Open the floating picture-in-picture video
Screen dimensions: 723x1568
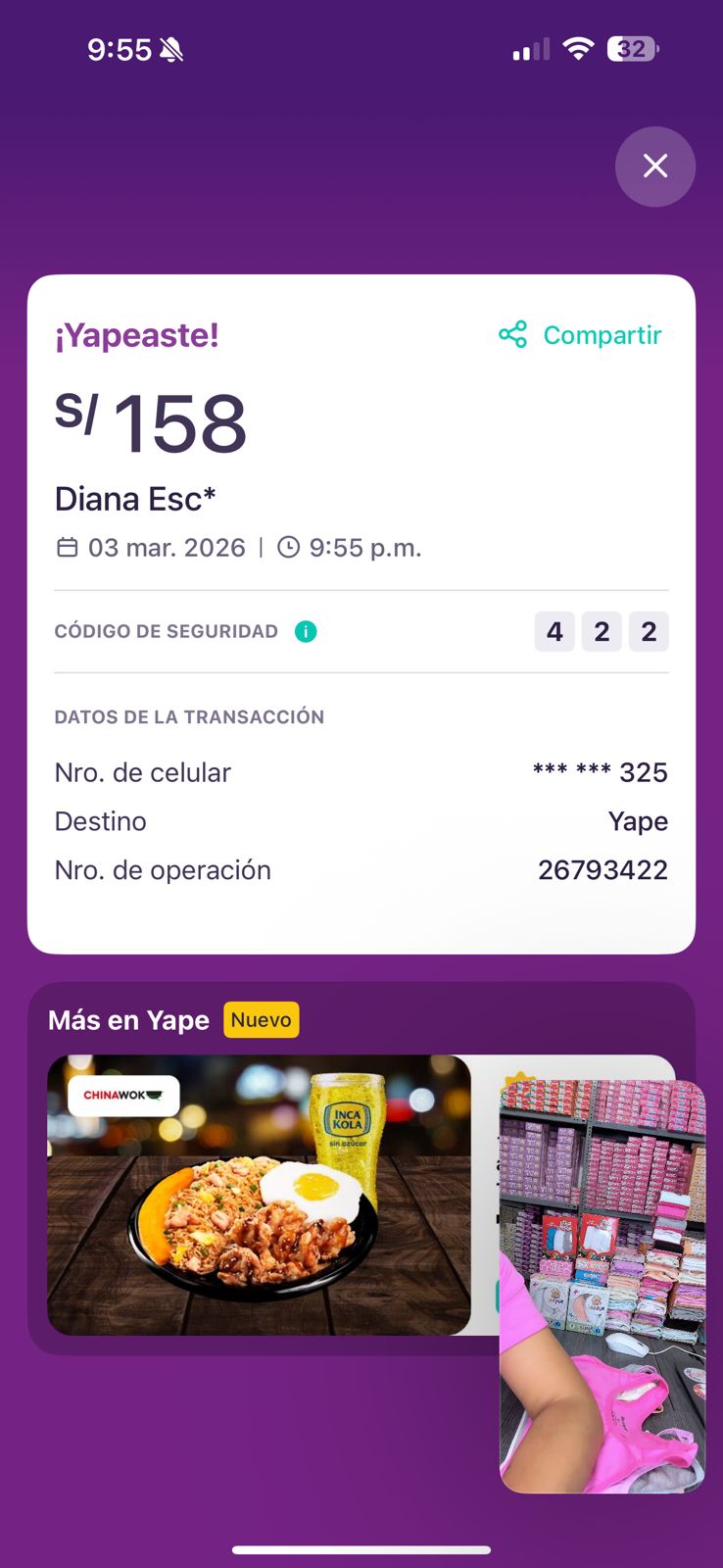point(602,1286)
